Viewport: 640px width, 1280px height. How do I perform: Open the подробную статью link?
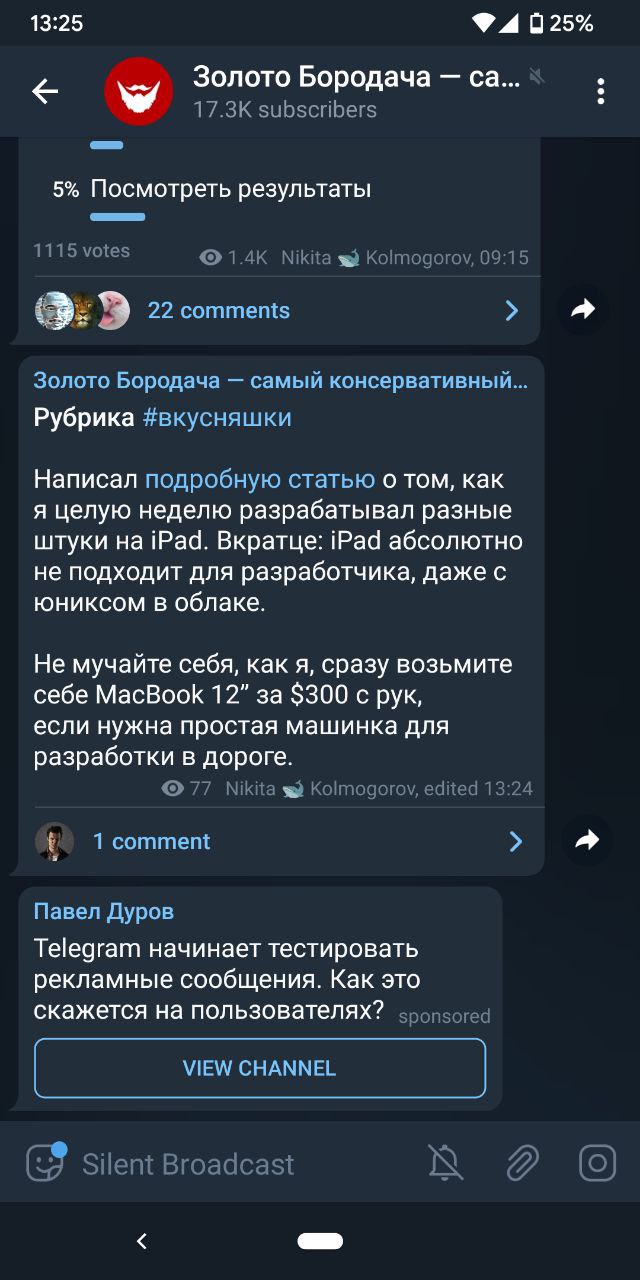pyautogui.click(x=260, y=480)
